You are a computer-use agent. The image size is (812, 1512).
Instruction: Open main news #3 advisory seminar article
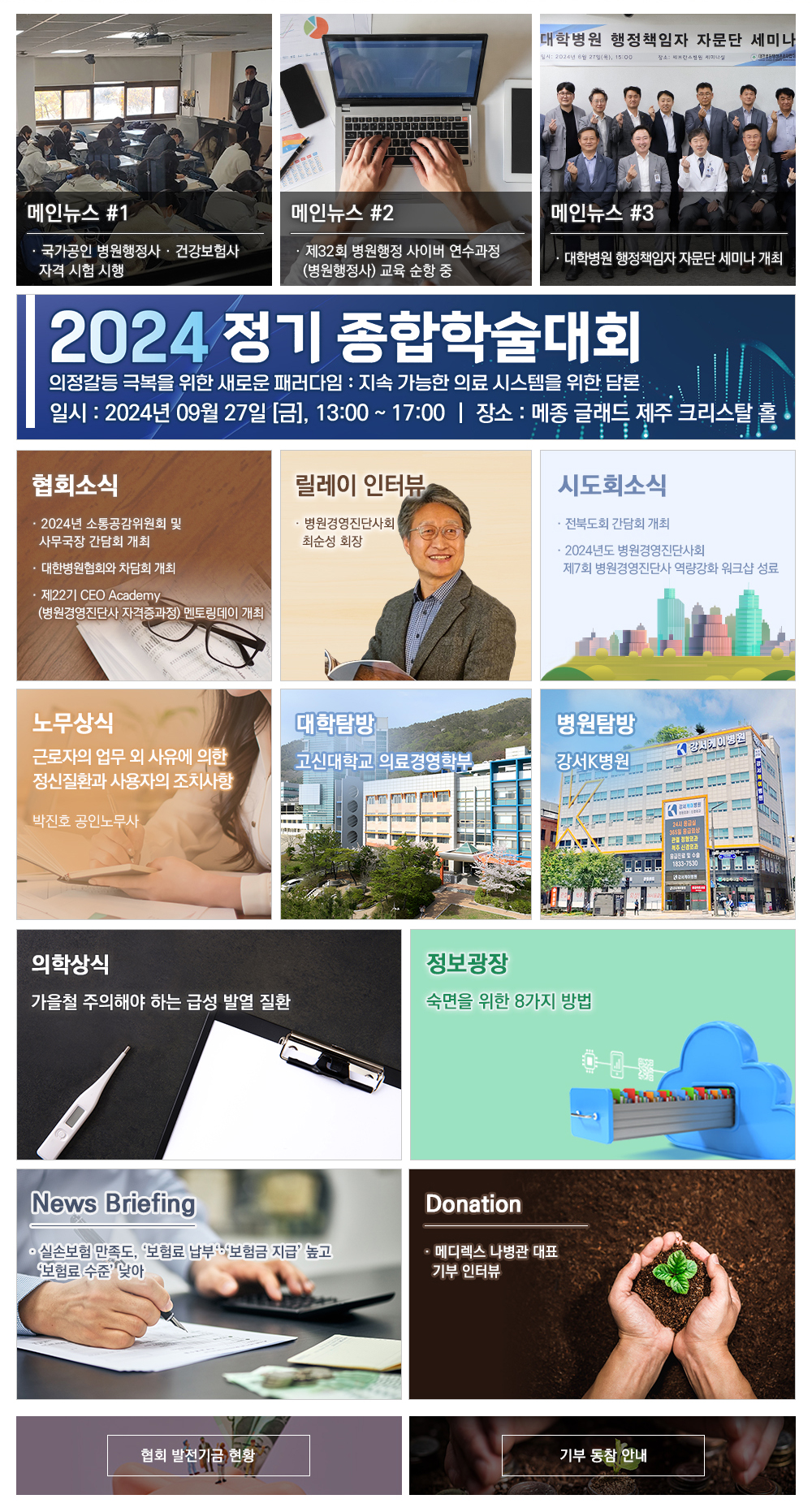tap(667, 150)
